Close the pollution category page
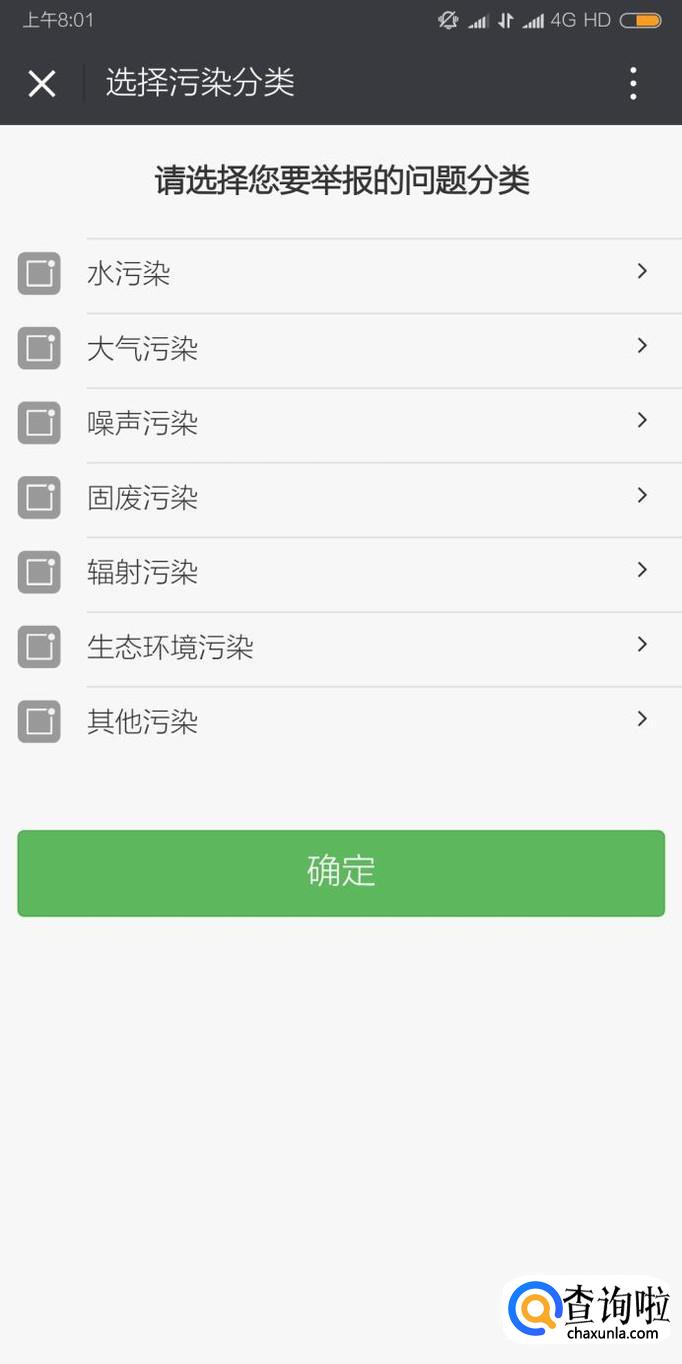The height and width of the screenshot is (1364, 682). pos(42,84)
